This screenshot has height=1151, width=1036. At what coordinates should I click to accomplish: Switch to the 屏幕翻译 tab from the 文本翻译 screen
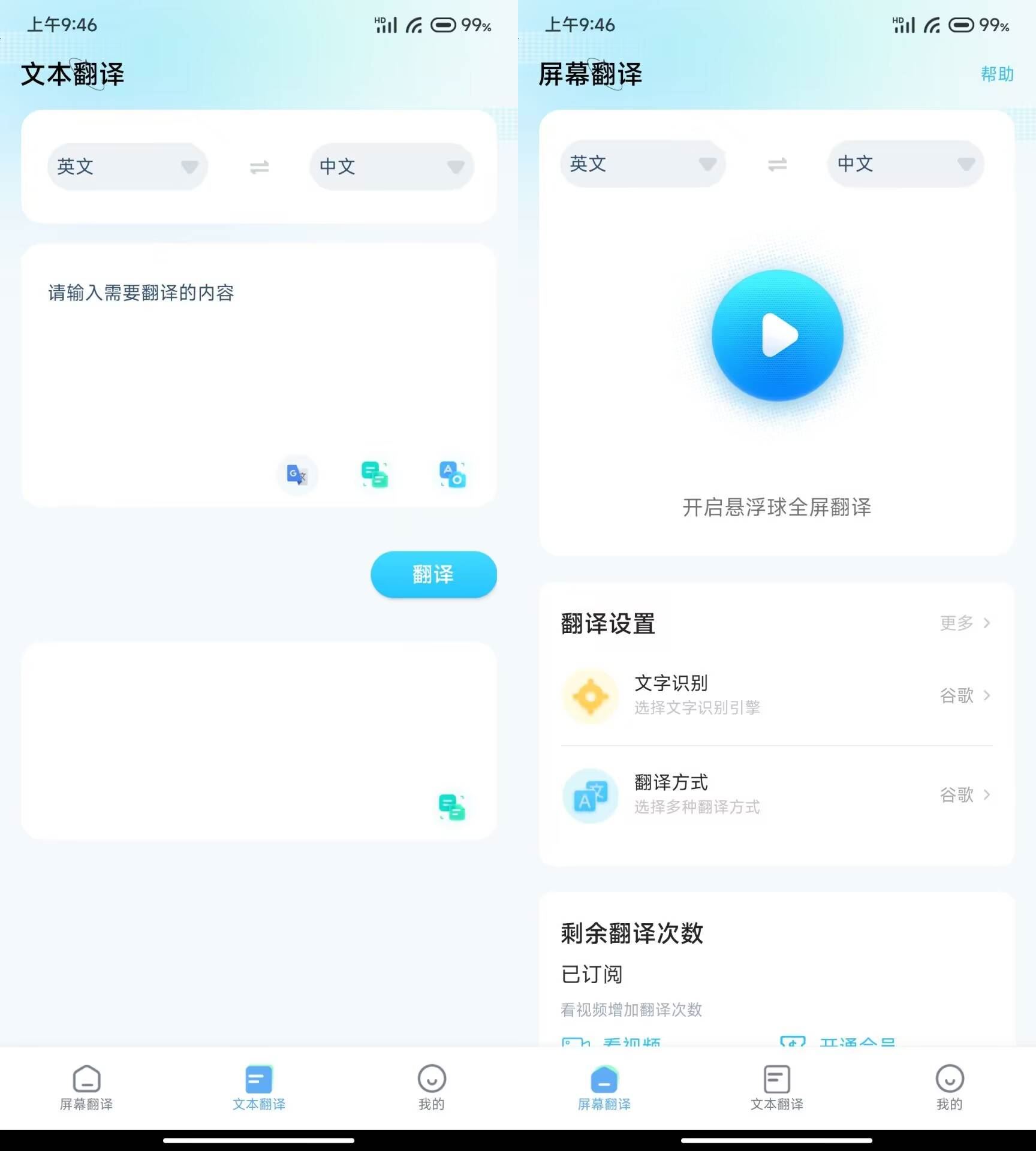pos(86,1086)
